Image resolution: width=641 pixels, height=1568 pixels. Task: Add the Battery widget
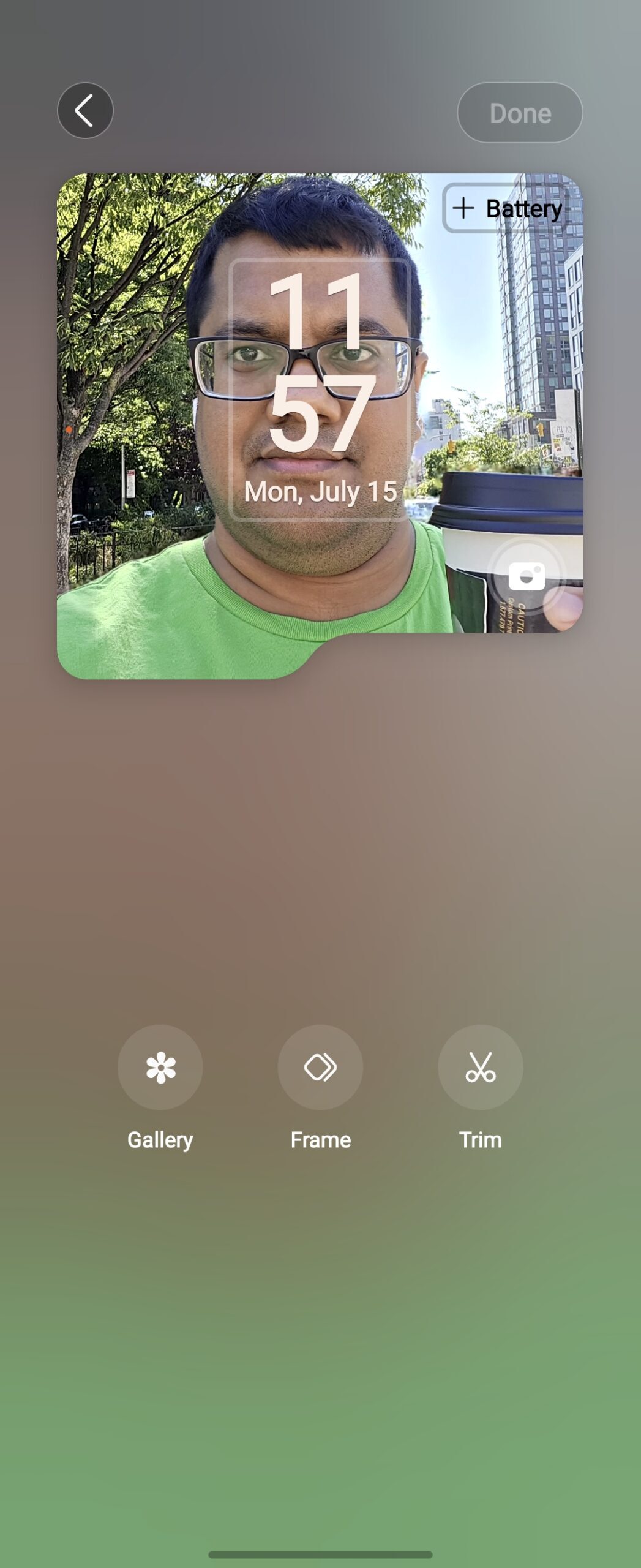(x=506, y=208)
